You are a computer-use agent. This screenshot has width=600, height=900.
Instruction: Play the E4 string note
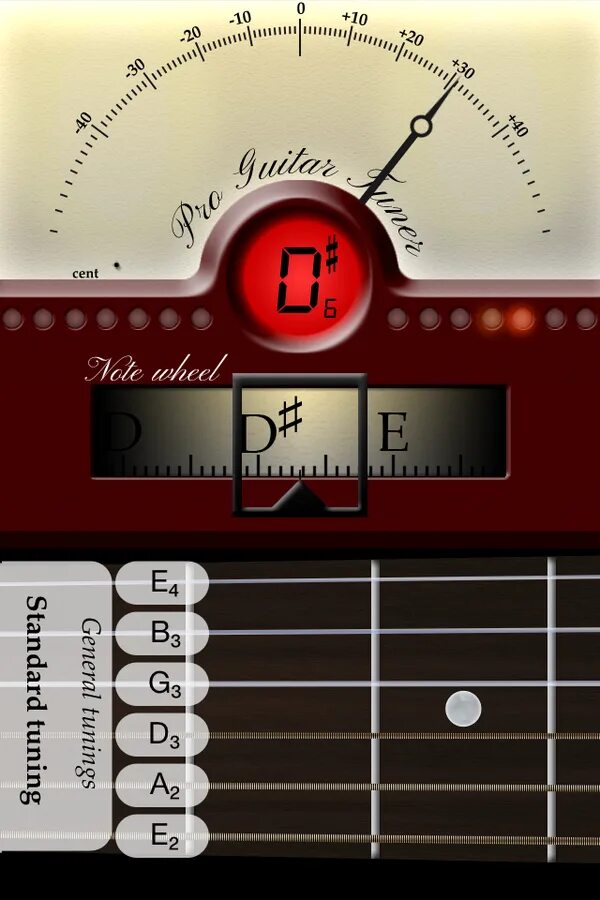162,583
